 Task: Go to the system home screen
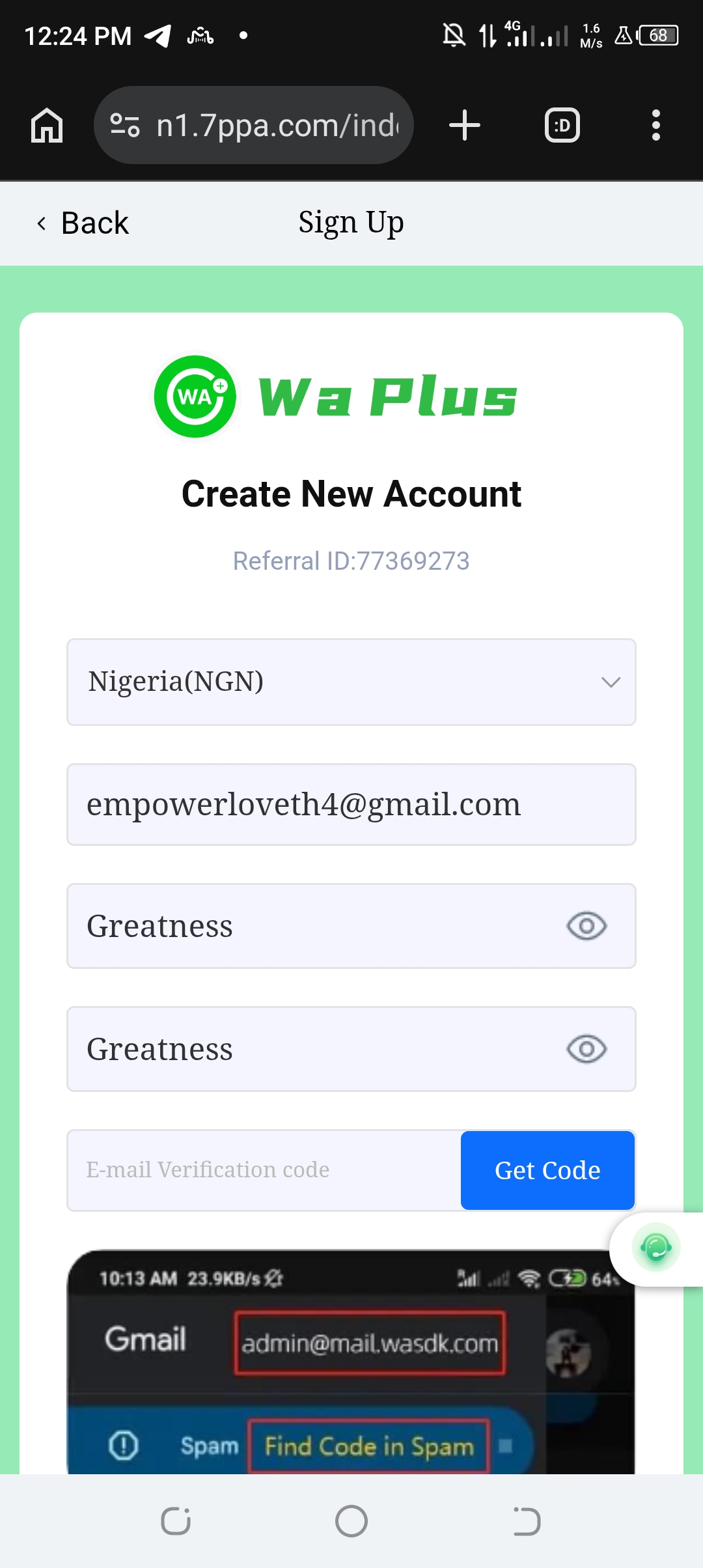(351, 1522)
